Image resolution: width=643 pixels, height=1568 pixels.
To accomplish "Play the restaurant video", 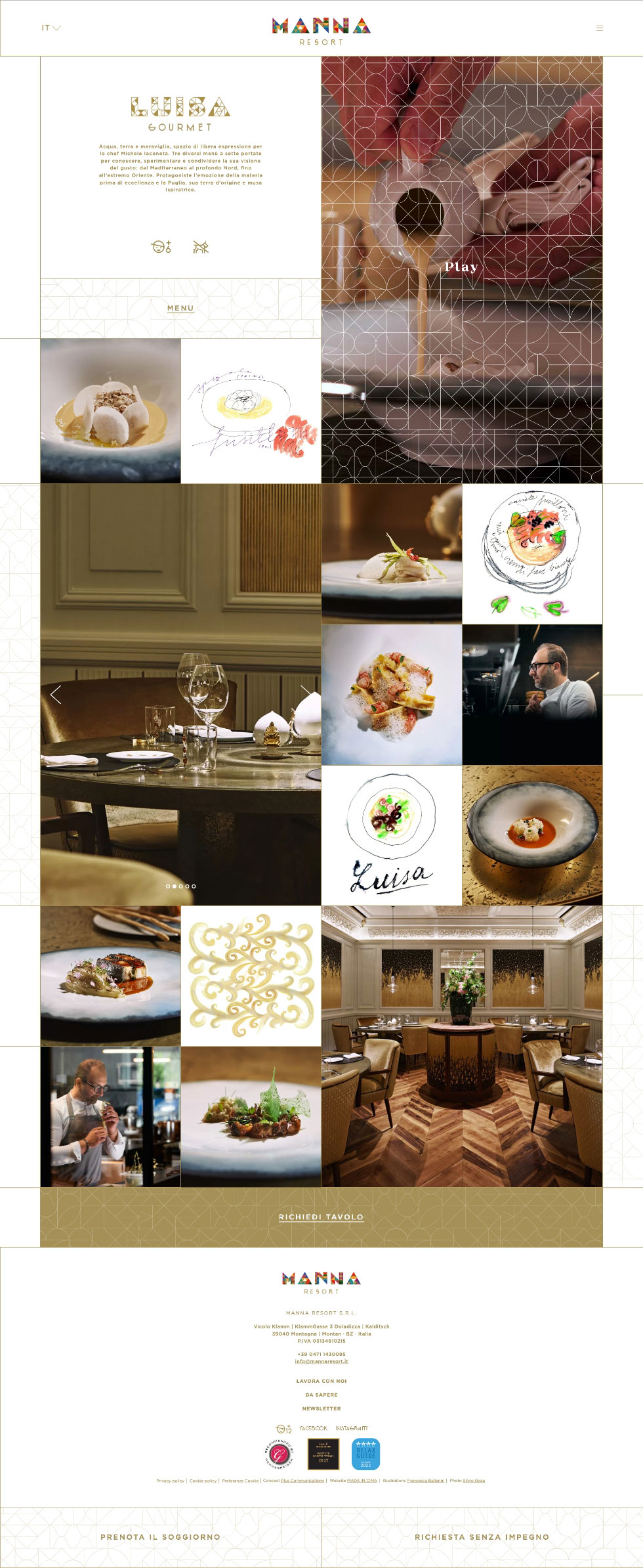I will click(x=461, y=267).
